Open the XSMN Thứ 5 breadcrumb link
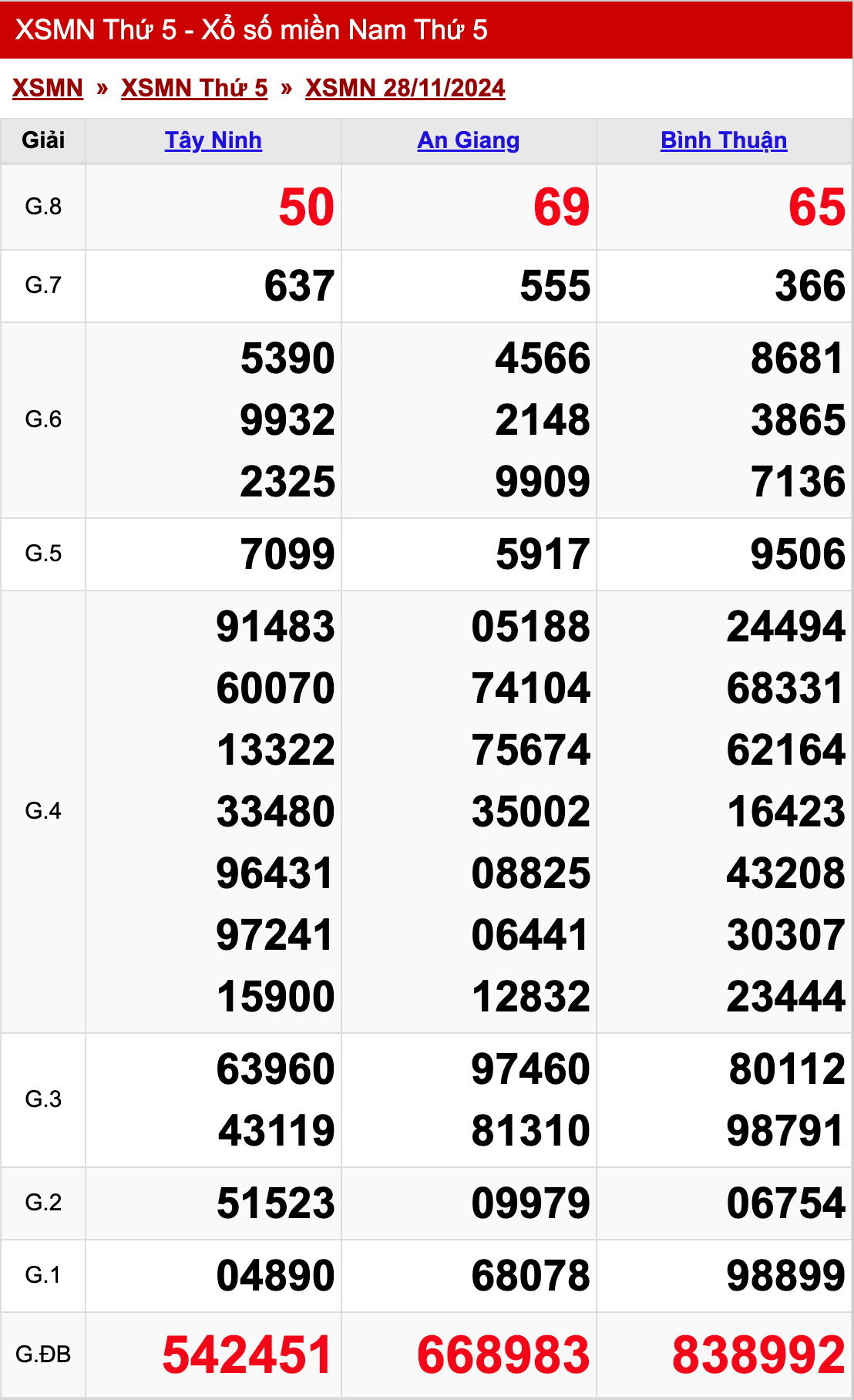Viewport: 854px width, 1400px height. [194, 88]
